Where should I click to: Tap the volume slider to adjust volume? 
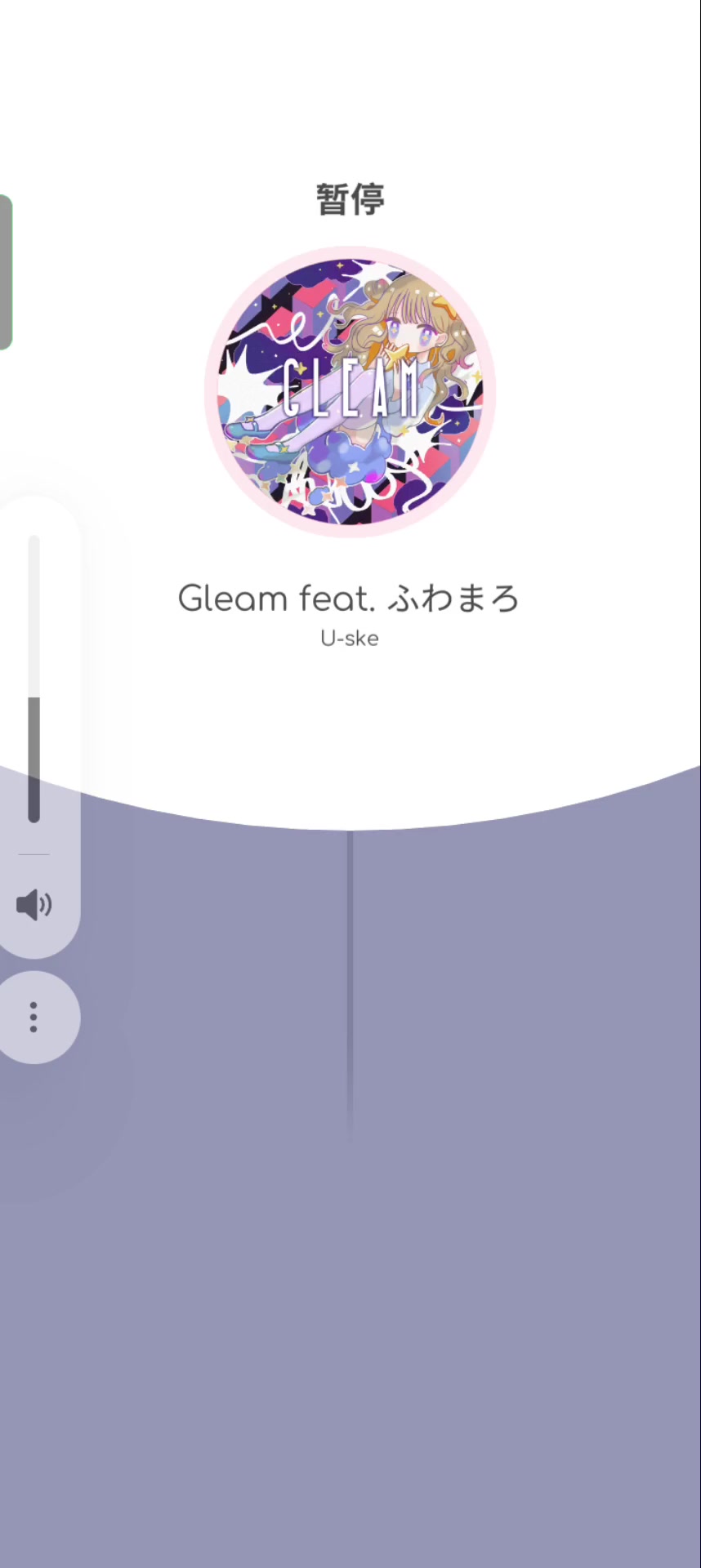33,679
